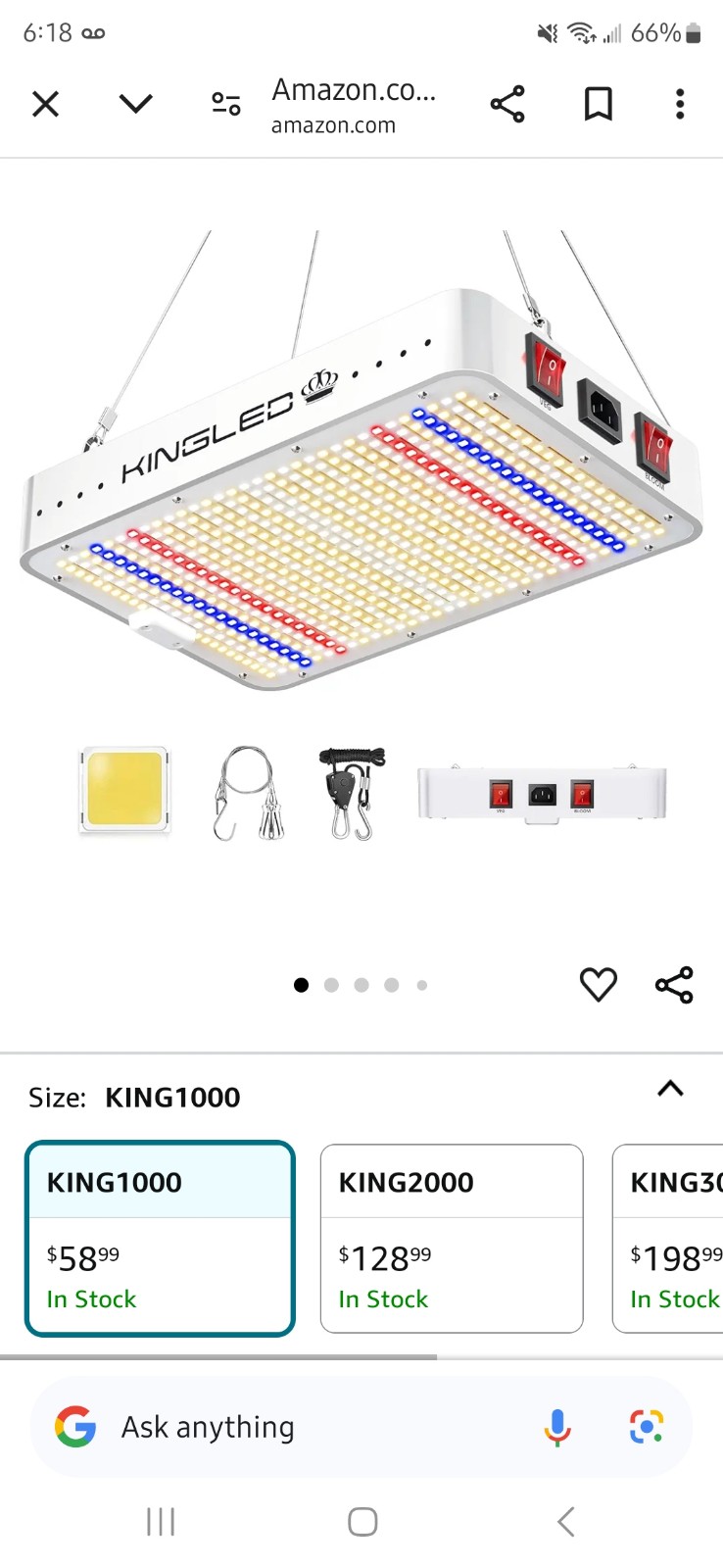Collapse the Size section chevron
Screen dimensions: 723x1568
[670, 1089]
